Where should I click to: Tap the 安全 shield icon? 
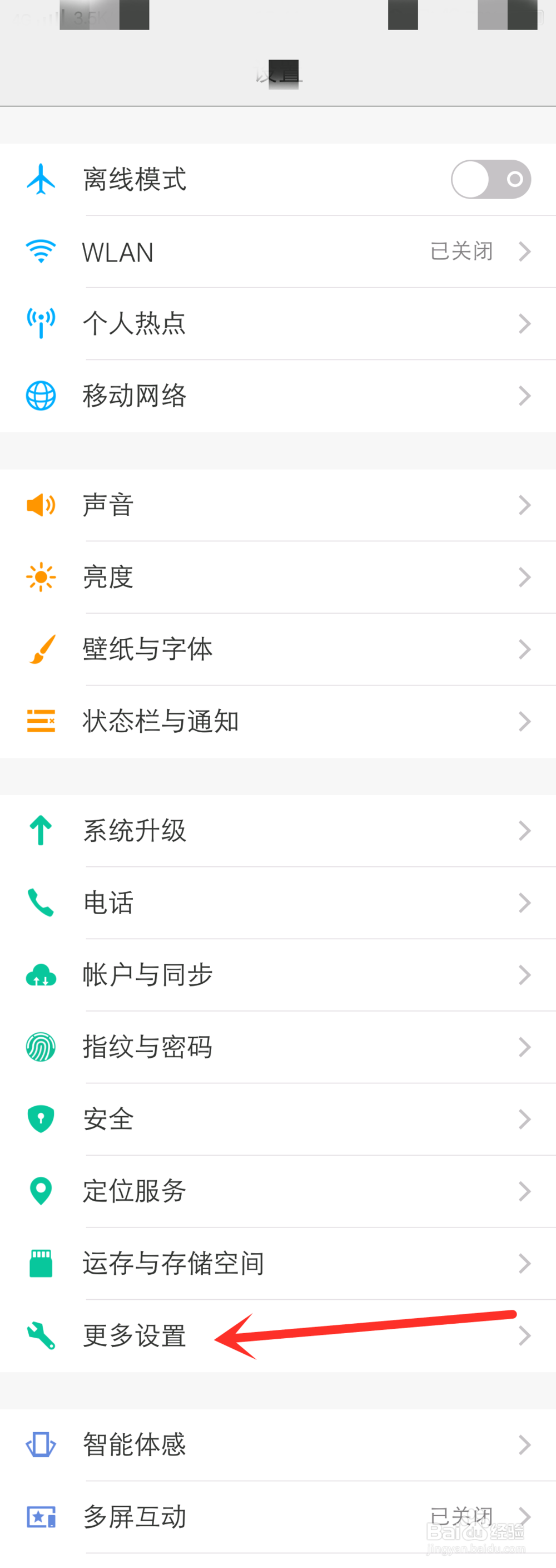click(x=40, y=1119)
